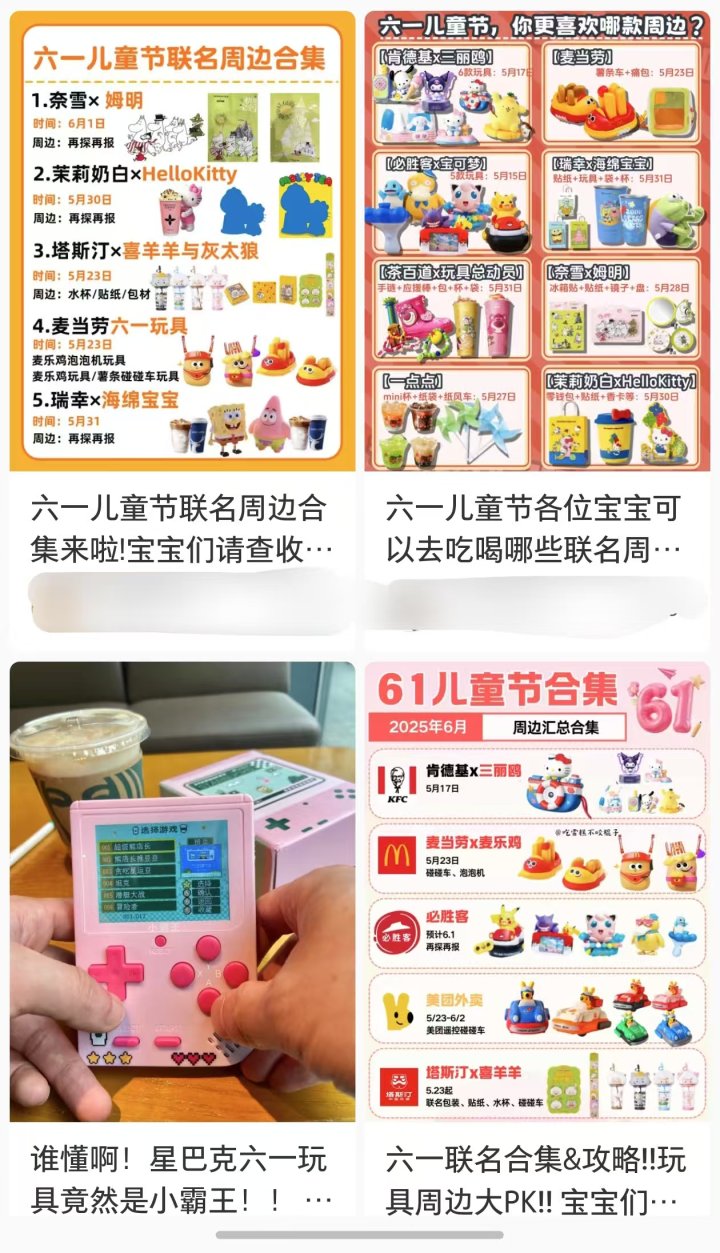
Task: Open the 六一儿童节联名周边合集来啦 post
Action: coord(182,240)
